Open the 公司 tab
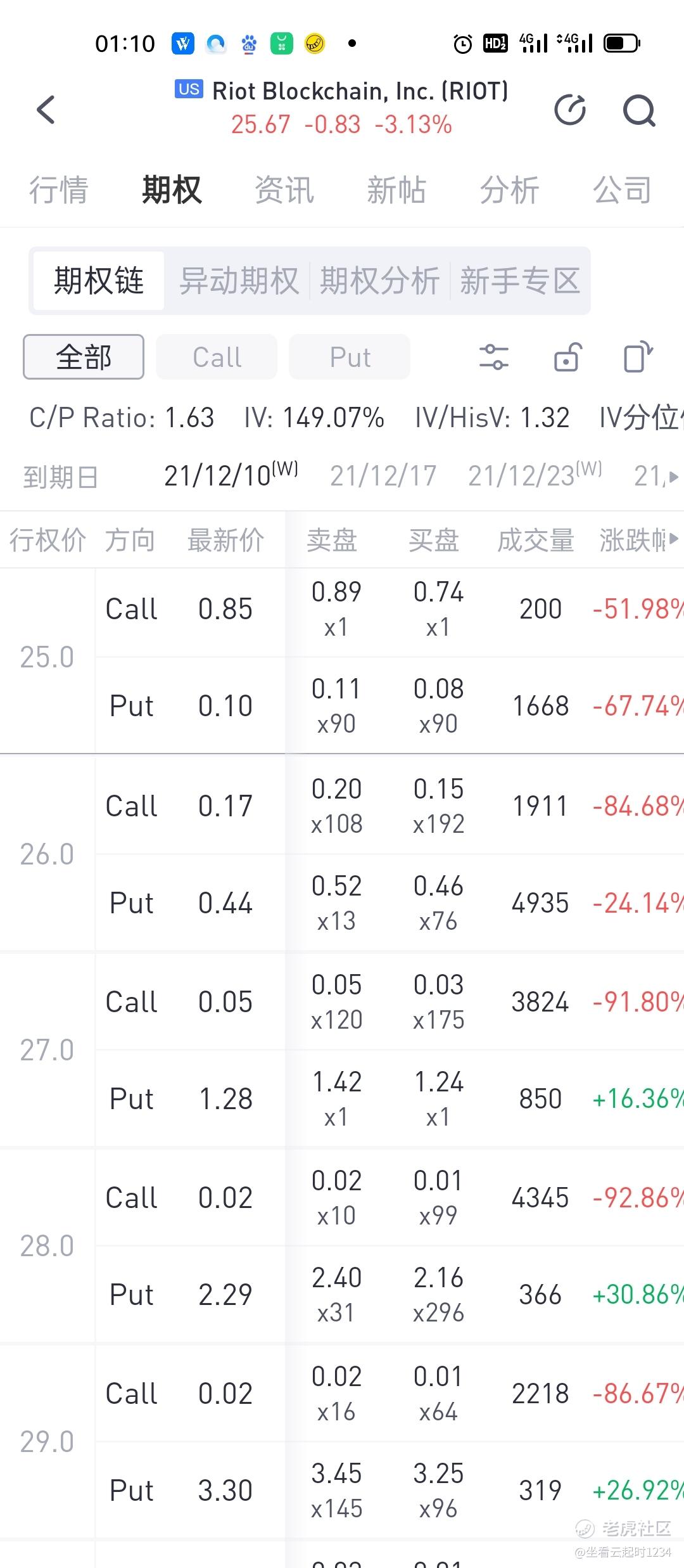This screenshot has height=1568, width=684. [622, 190]
